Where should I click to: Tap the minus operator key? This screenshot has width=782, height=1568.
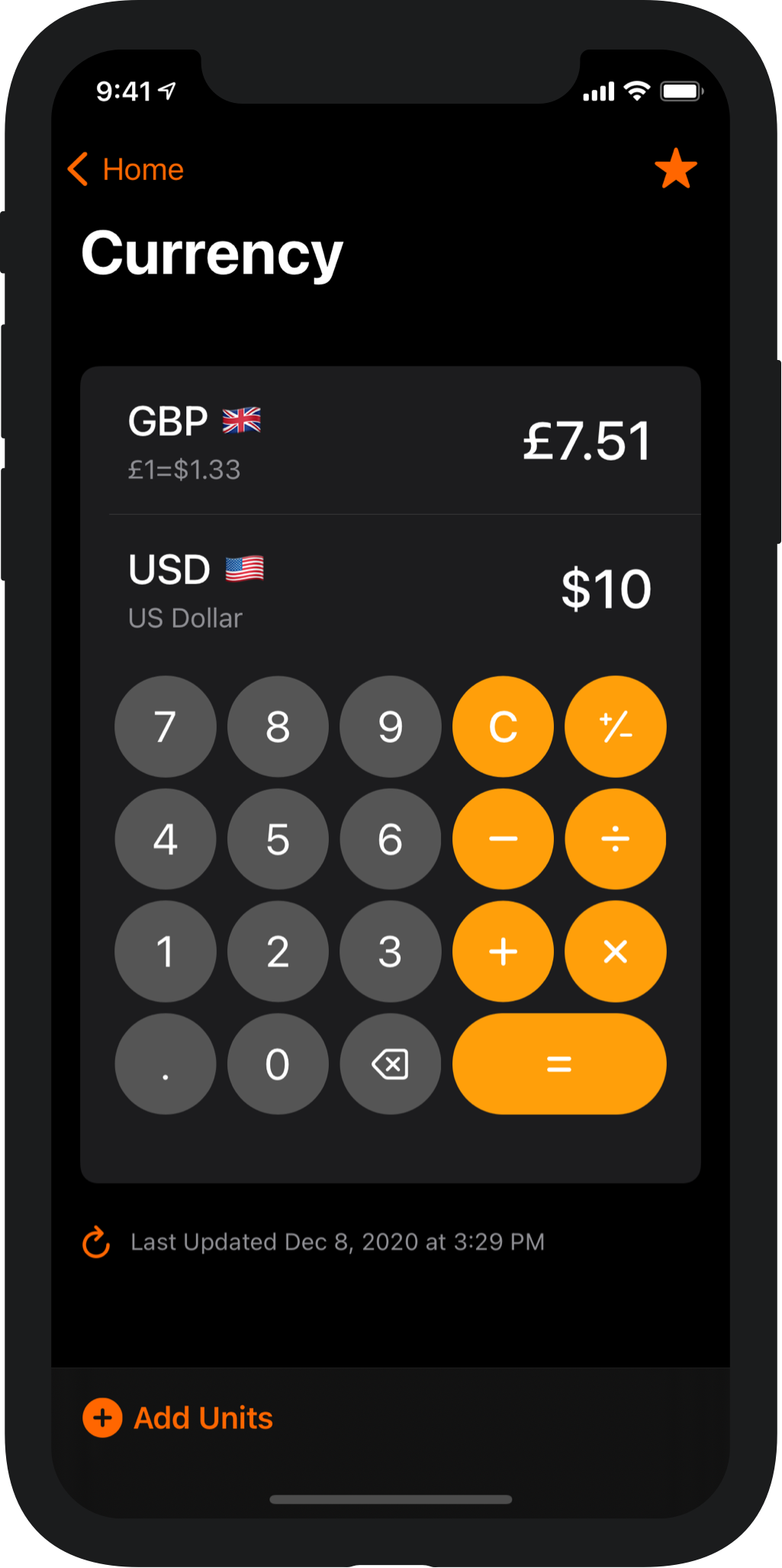pos(503,839)
